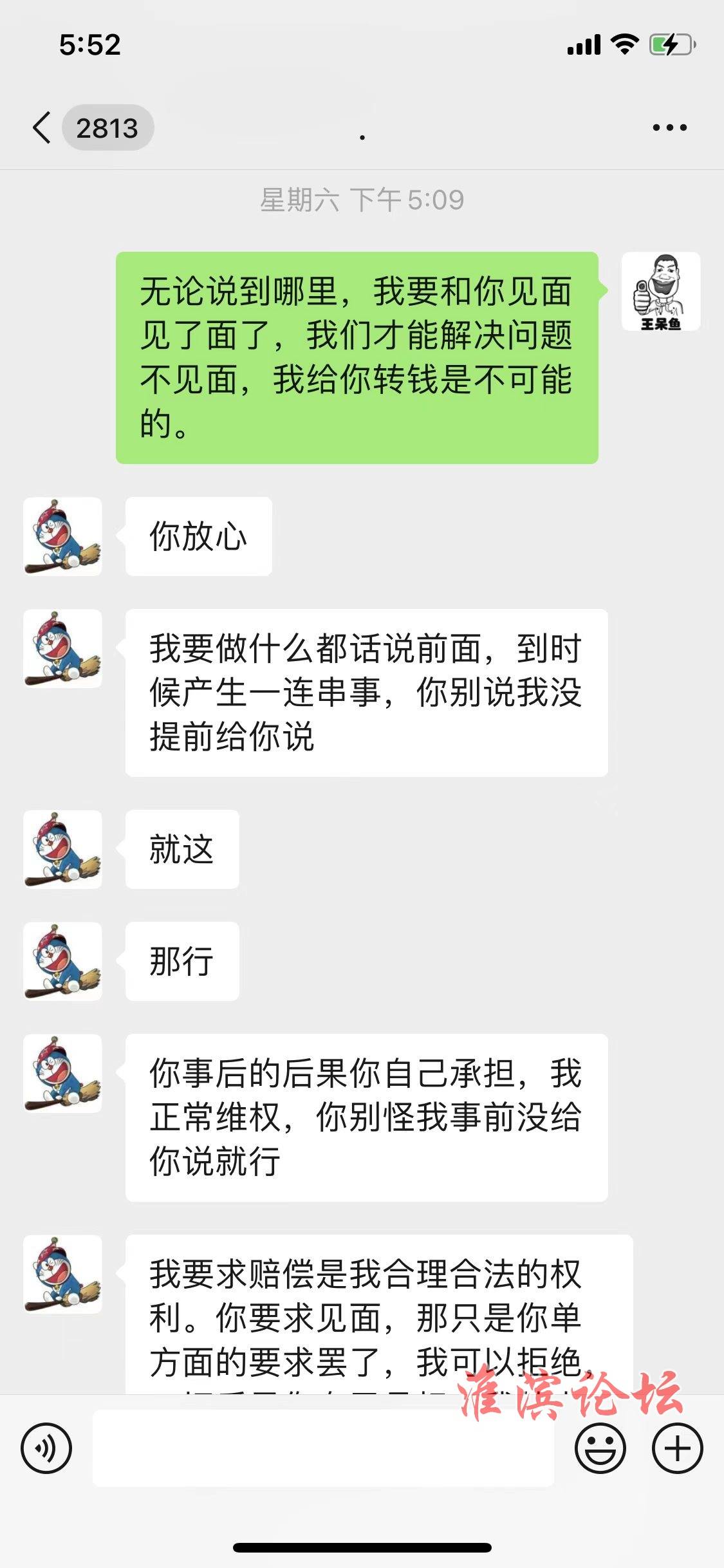Open my own avatar labeled 王呆鱼
The height and width of the screenshot is (1568, 724).
point(660,292)
